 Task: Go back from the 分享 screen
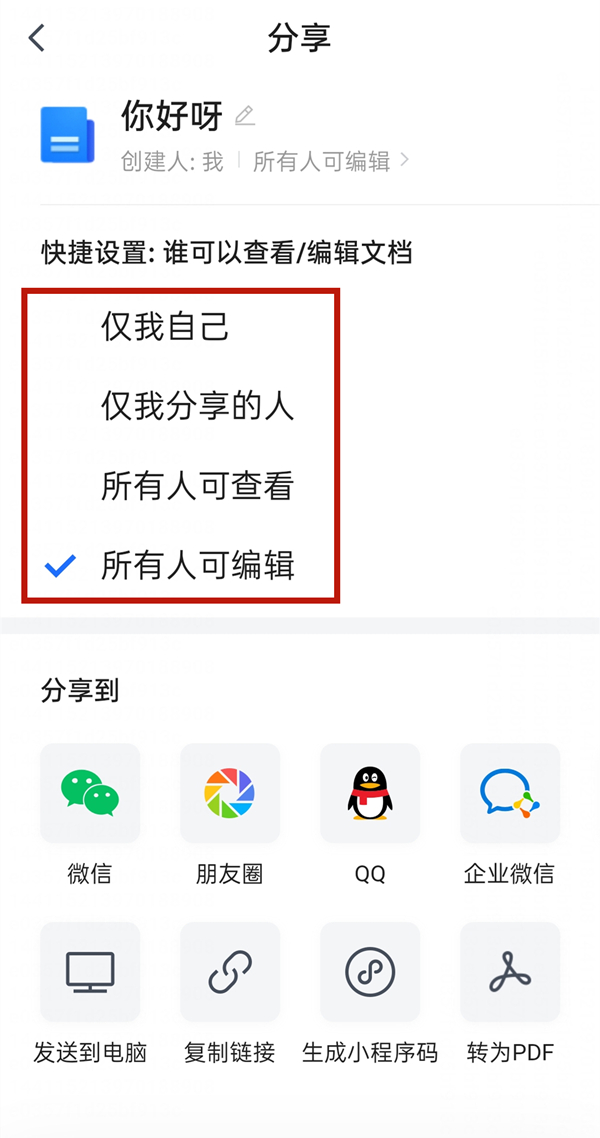pos(37,39)
